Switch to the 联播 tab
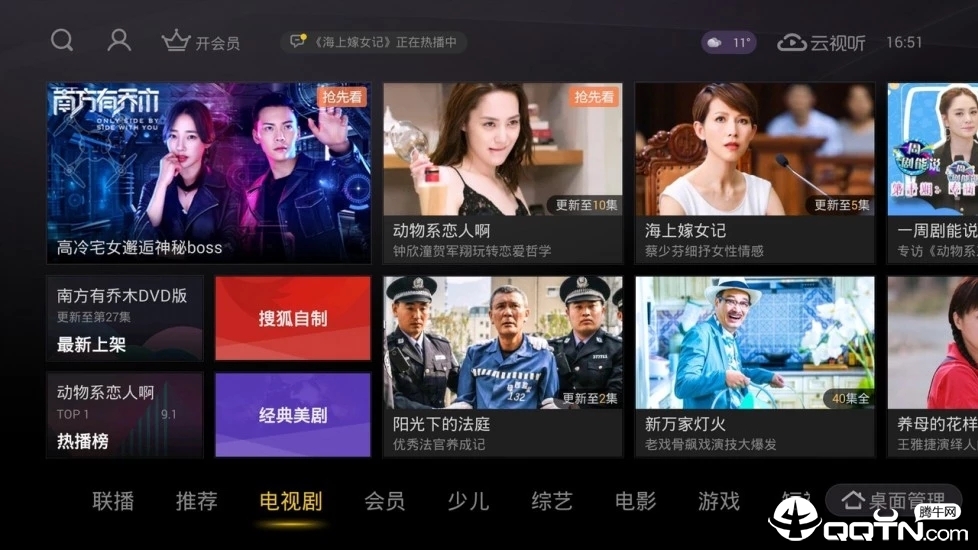 [113, 501]
